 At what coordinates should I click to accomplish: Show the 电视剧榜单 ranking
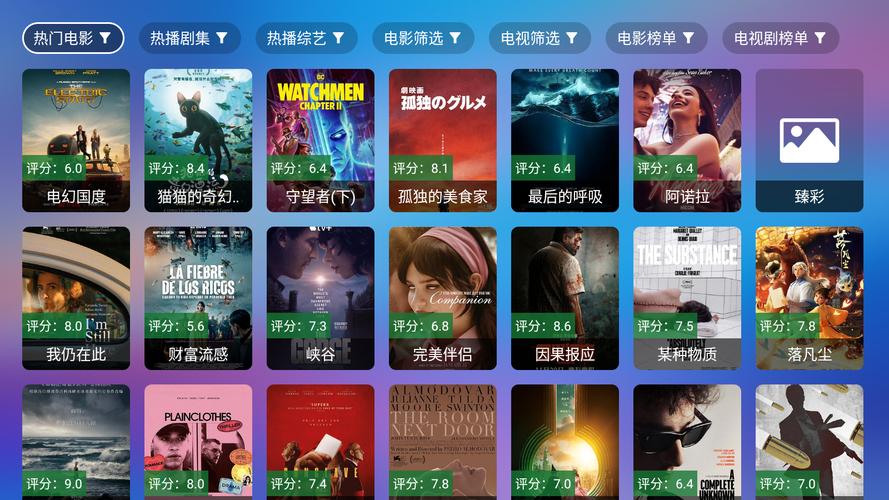coord(781,38)
